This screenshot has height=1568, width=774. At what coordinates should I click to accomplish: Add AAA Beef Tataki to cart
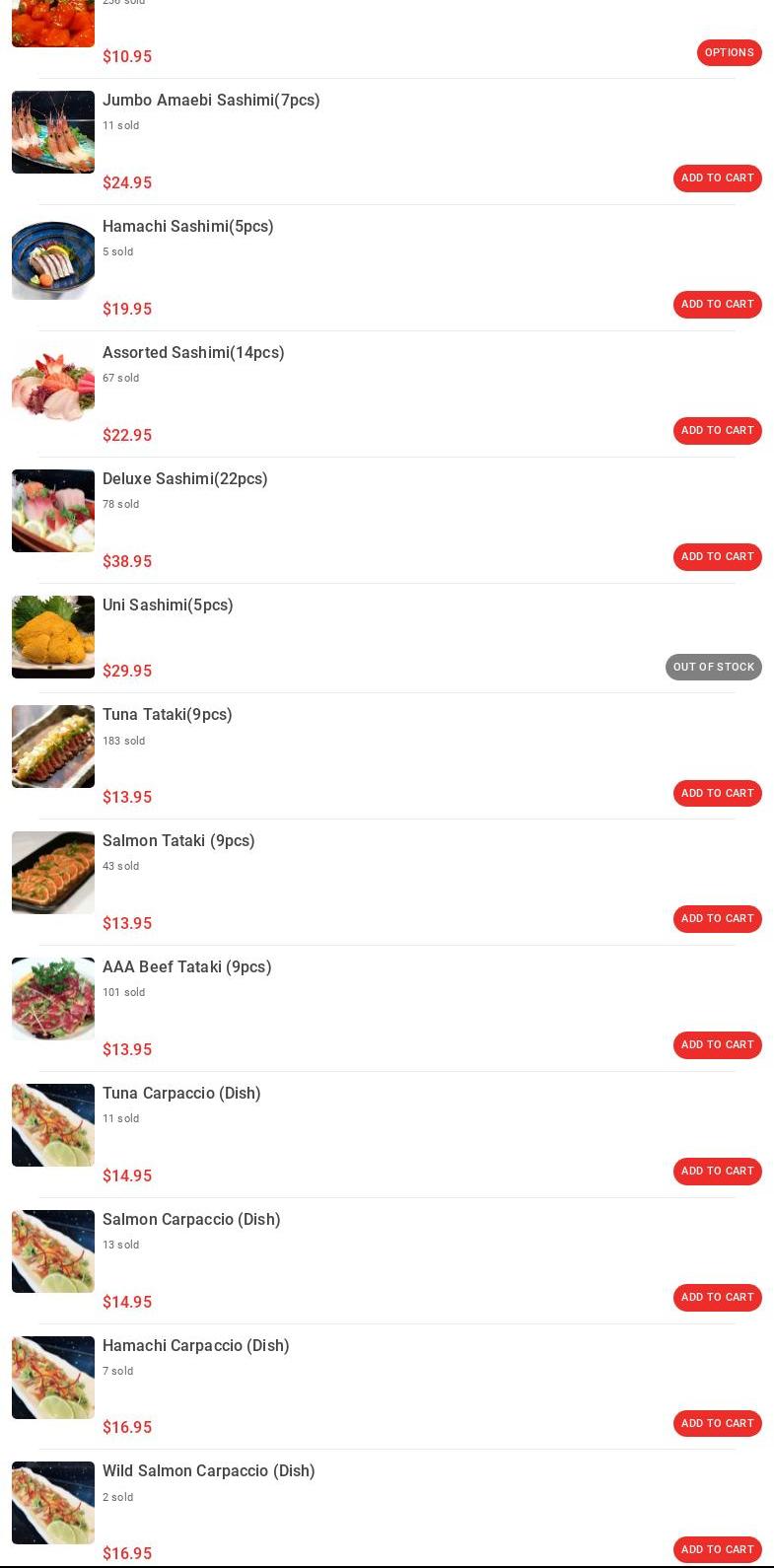[x=717, y=1045]
